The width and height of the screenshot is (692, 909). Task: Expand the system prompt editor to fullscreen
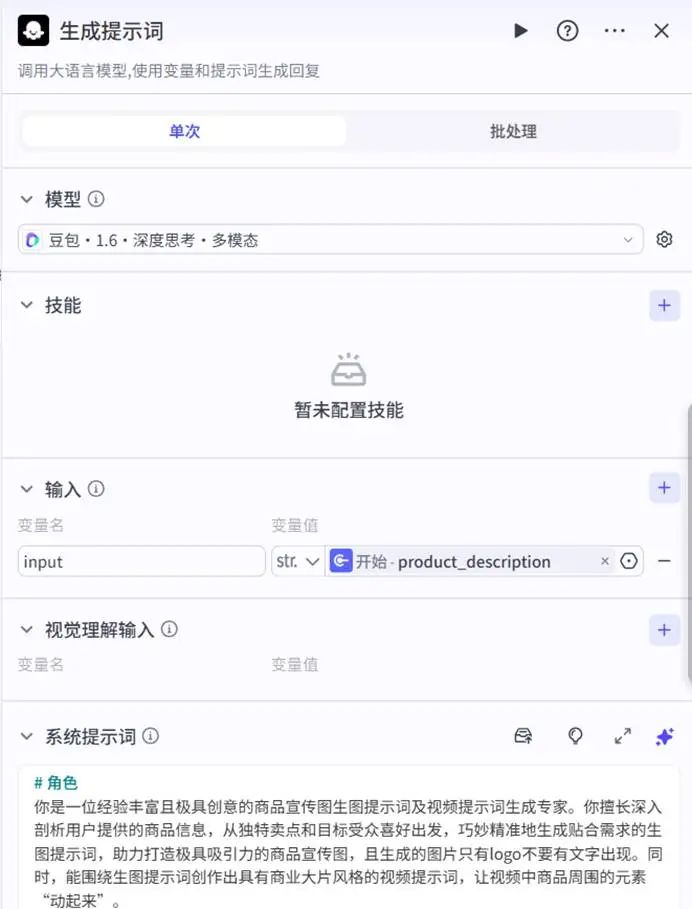click(x=622, y=737)
